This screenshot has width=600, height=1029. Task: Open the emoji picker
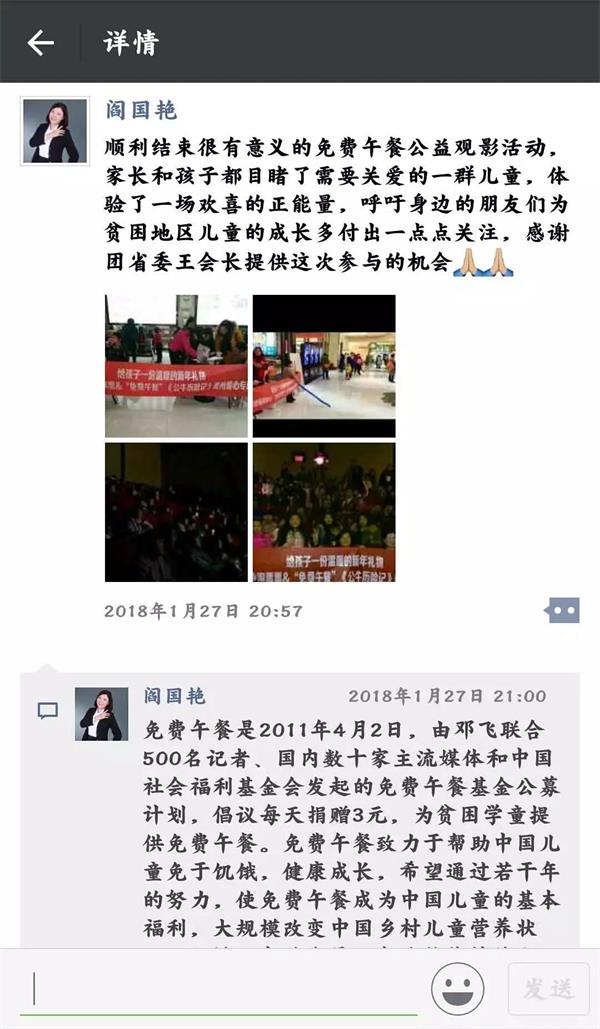click(457, 989)
